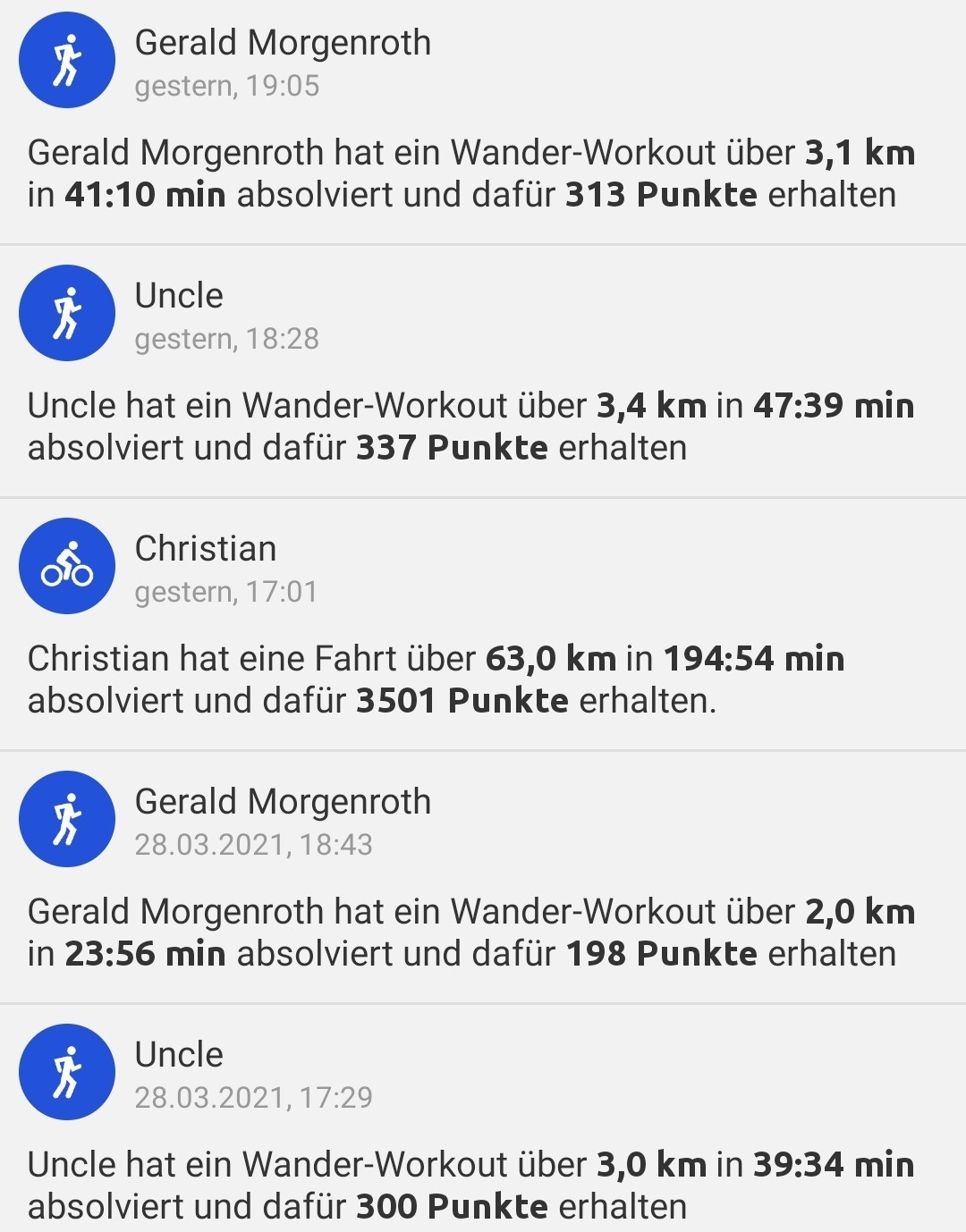Click the name Christian above his ride entry
Screen dimensions: 966x1232
(x=206, y=549)
